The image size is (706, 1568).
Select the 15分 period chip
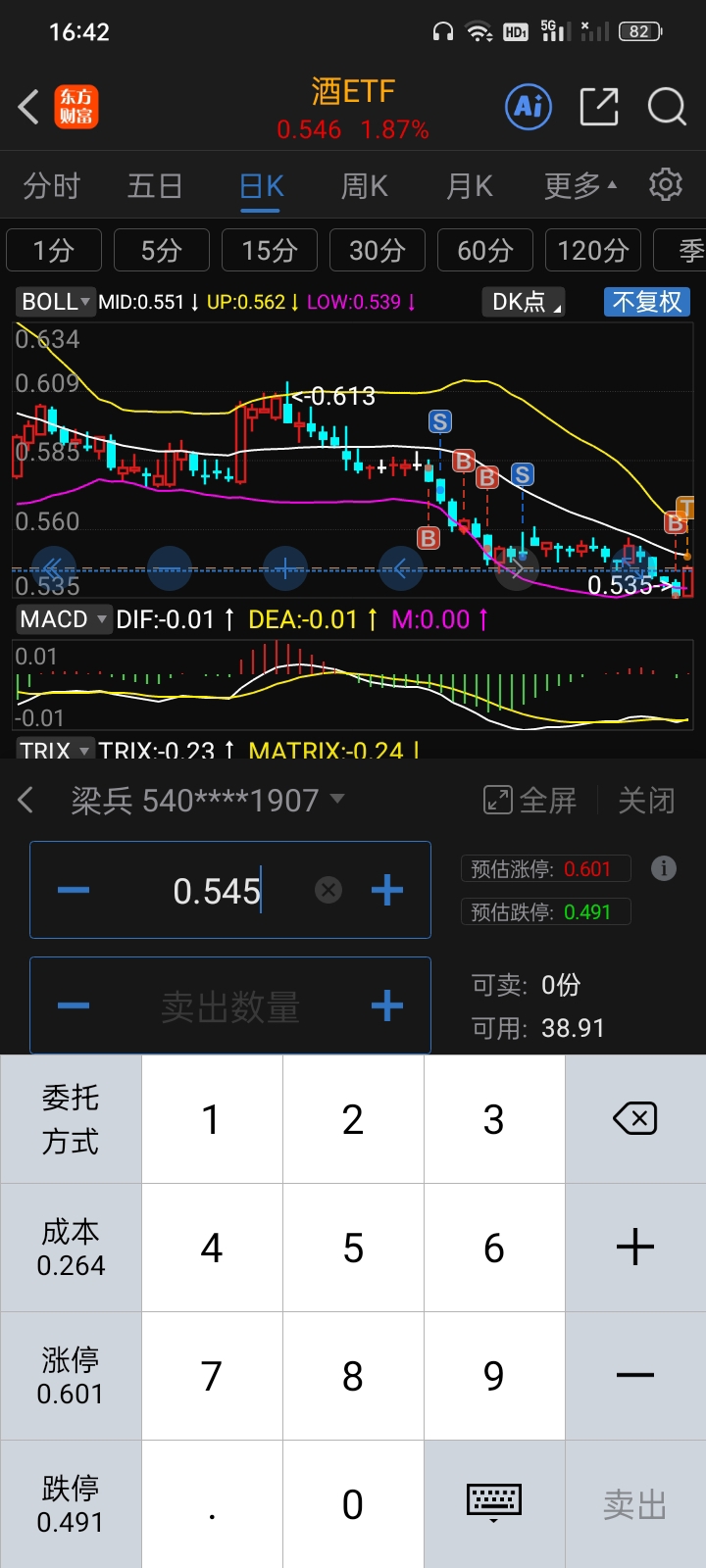point(270,250)
